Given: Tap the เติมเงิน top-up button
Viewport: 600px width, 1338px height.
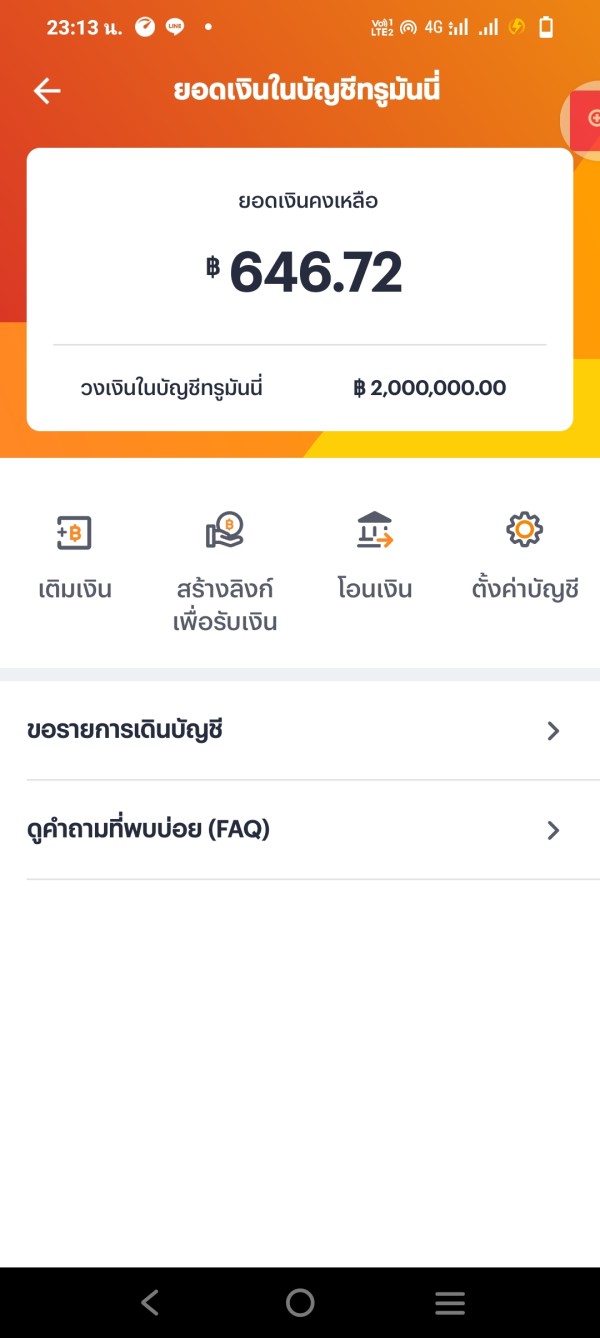Looking at the screenshot, I should [75, 556].
